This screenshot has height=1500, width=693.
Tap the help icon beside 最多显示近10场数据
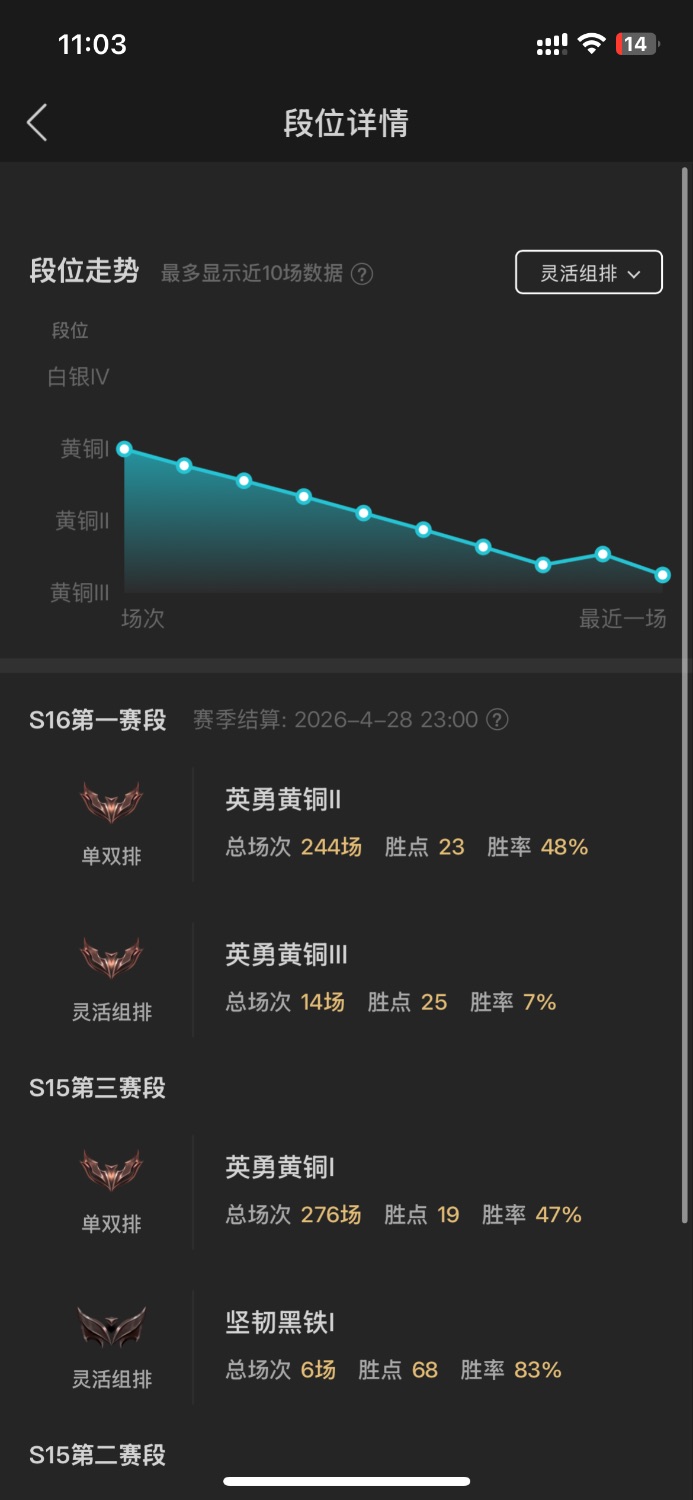click(x=363, y=273)
